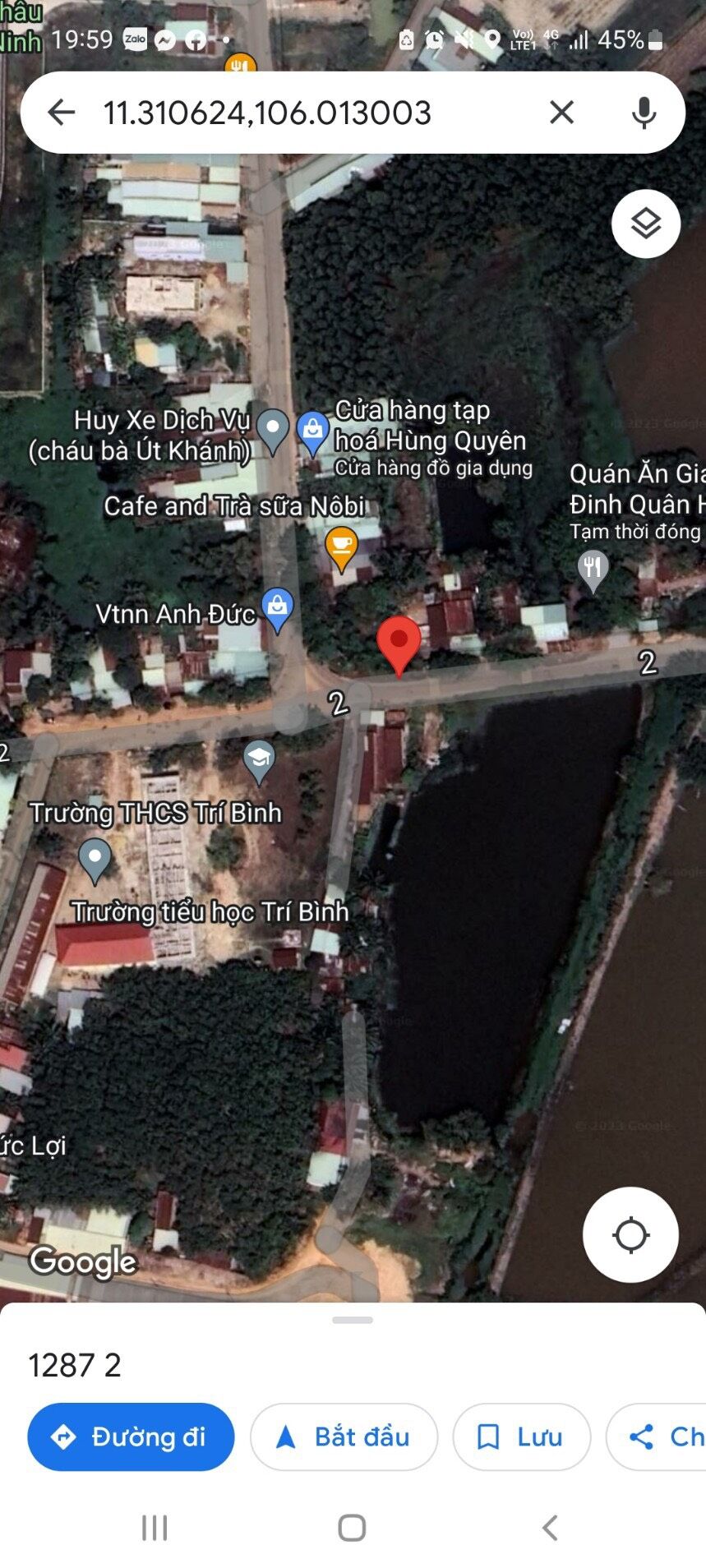
Task: Tap the VTNN Anh Đức shopping bag marker
Action: [x=278, y=606]
